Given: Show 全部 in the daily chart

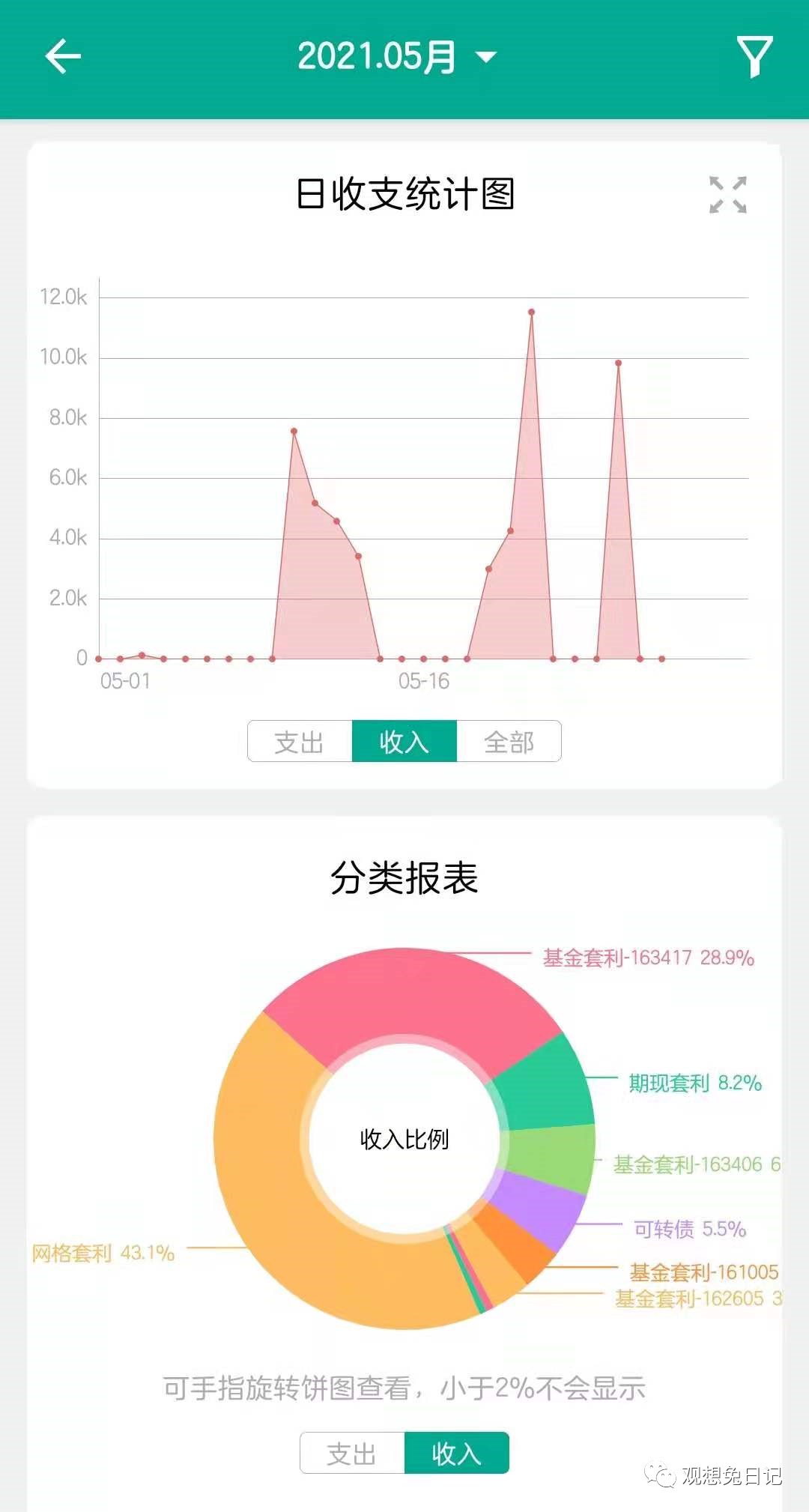Looking at the screenshot, I should 509,741.
